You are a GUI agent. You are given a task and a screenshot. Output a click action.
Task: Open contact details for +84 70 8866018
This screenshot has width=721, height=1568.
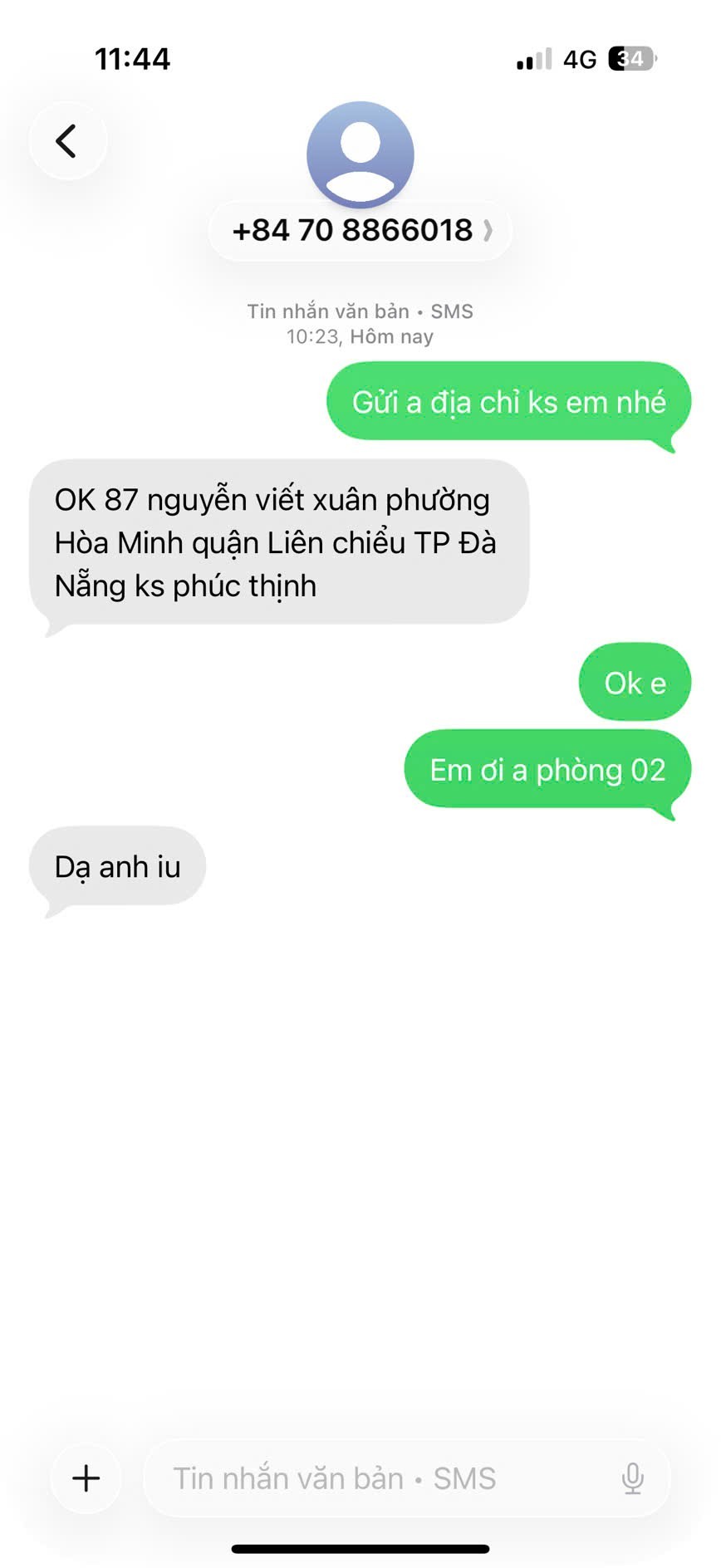click(x=360, y=231)
